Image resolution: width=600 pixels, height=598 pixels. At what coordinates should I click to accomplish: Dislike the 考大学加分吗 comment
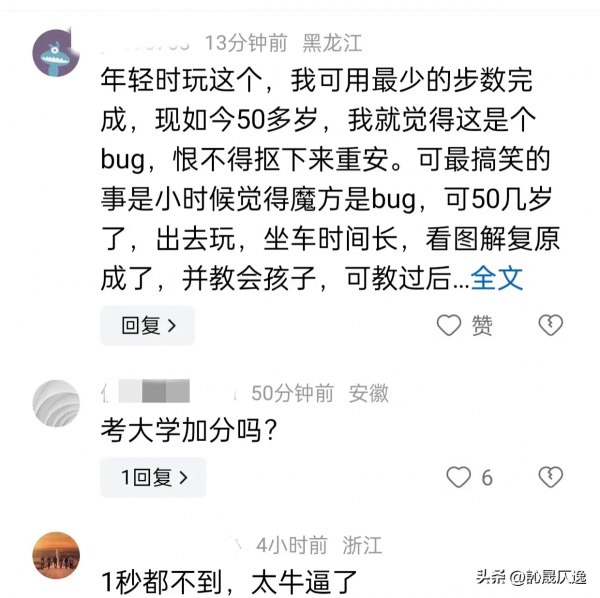coord(550,477)
